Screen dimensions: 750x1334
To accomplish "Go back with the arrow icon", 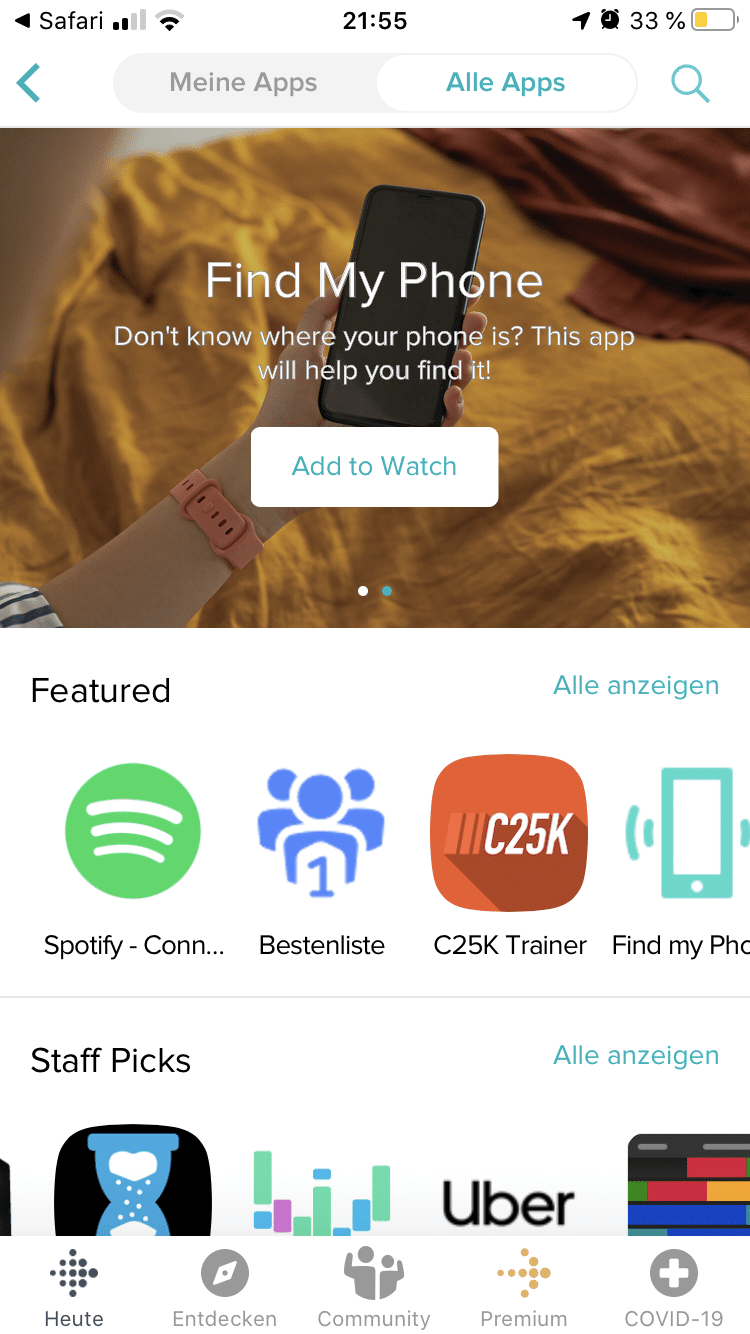I will [x=29, y=83].
